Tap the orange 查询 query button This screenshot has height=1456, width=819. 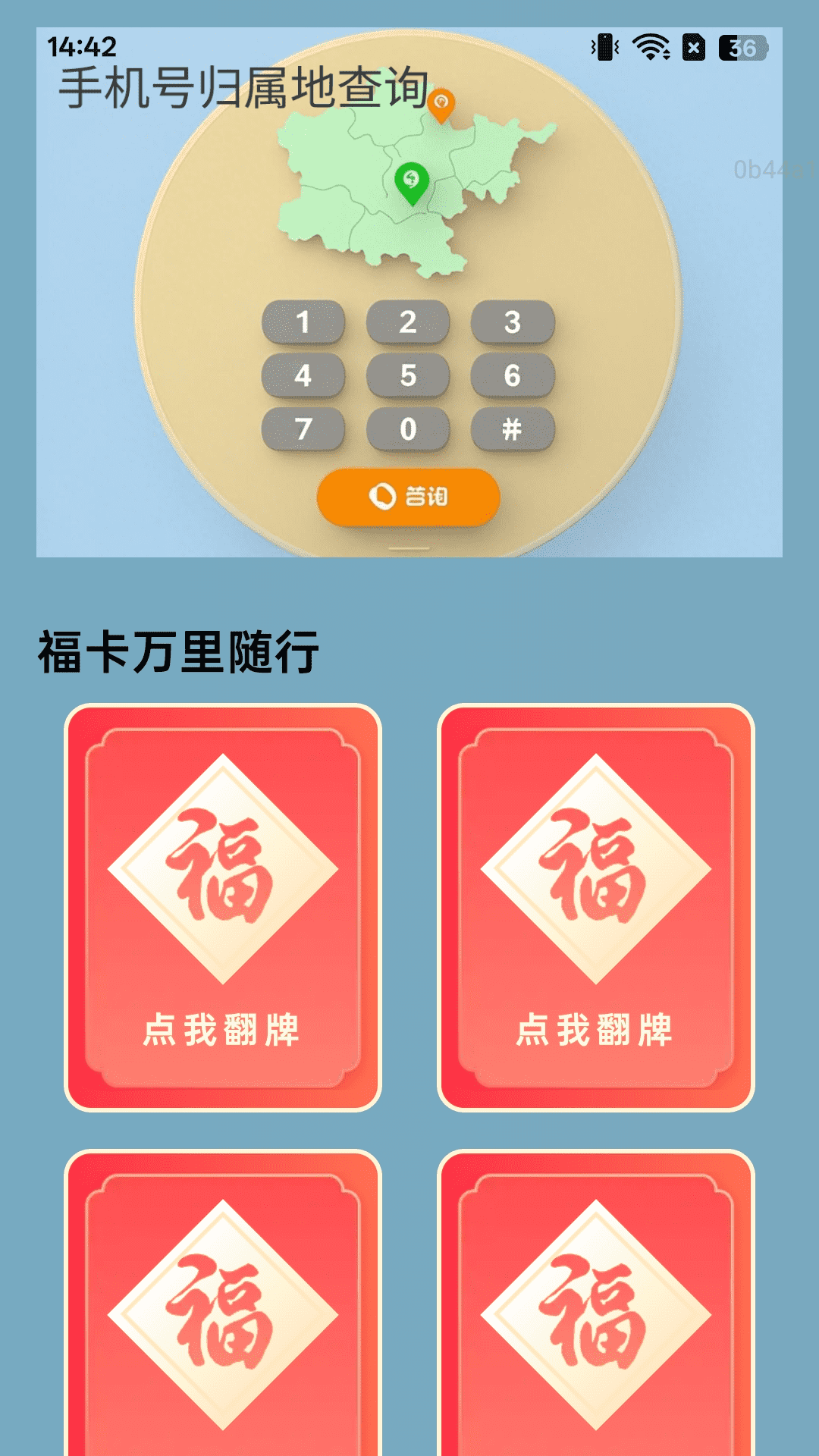[x=409, y=497]
